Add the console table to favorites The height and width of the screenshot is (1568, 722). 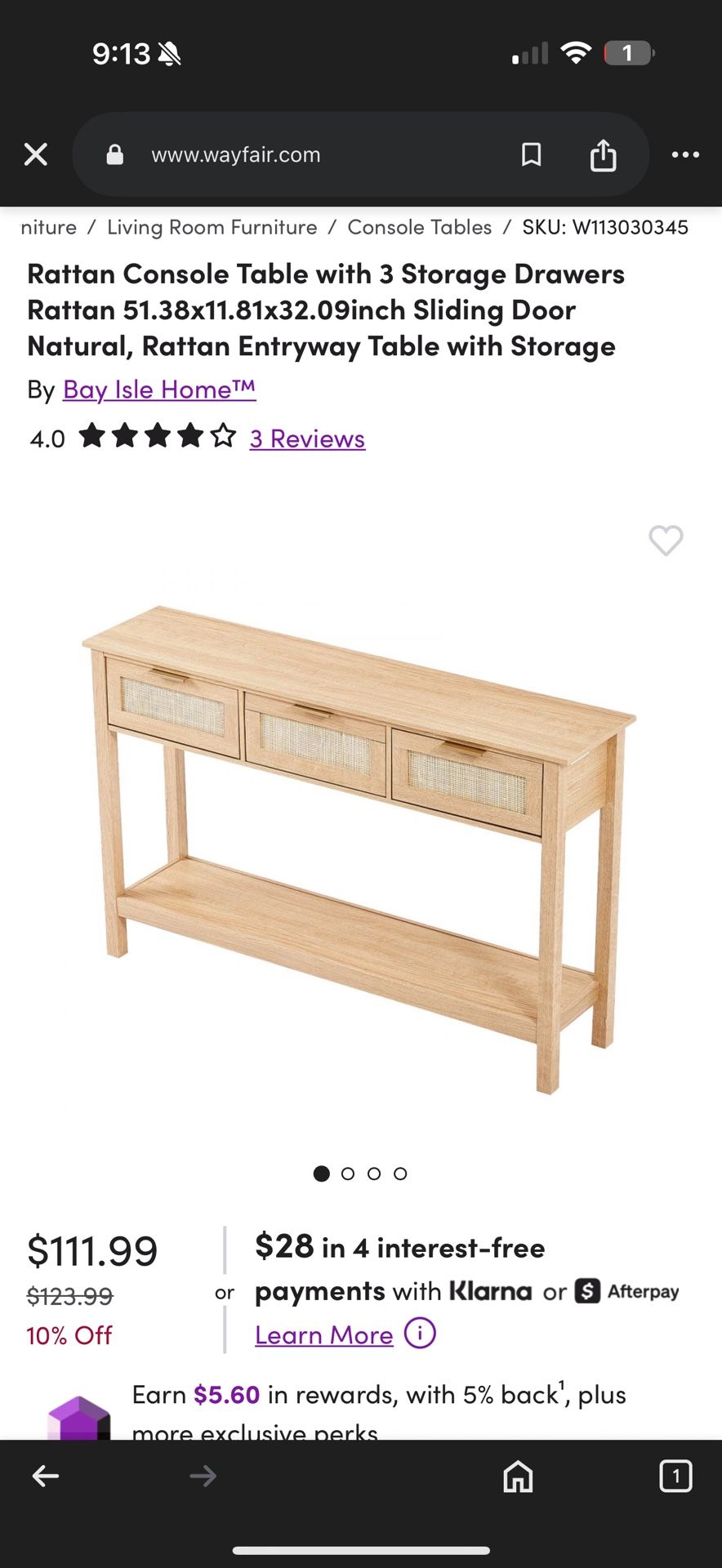pyautogui.click(x=666, y=541)
